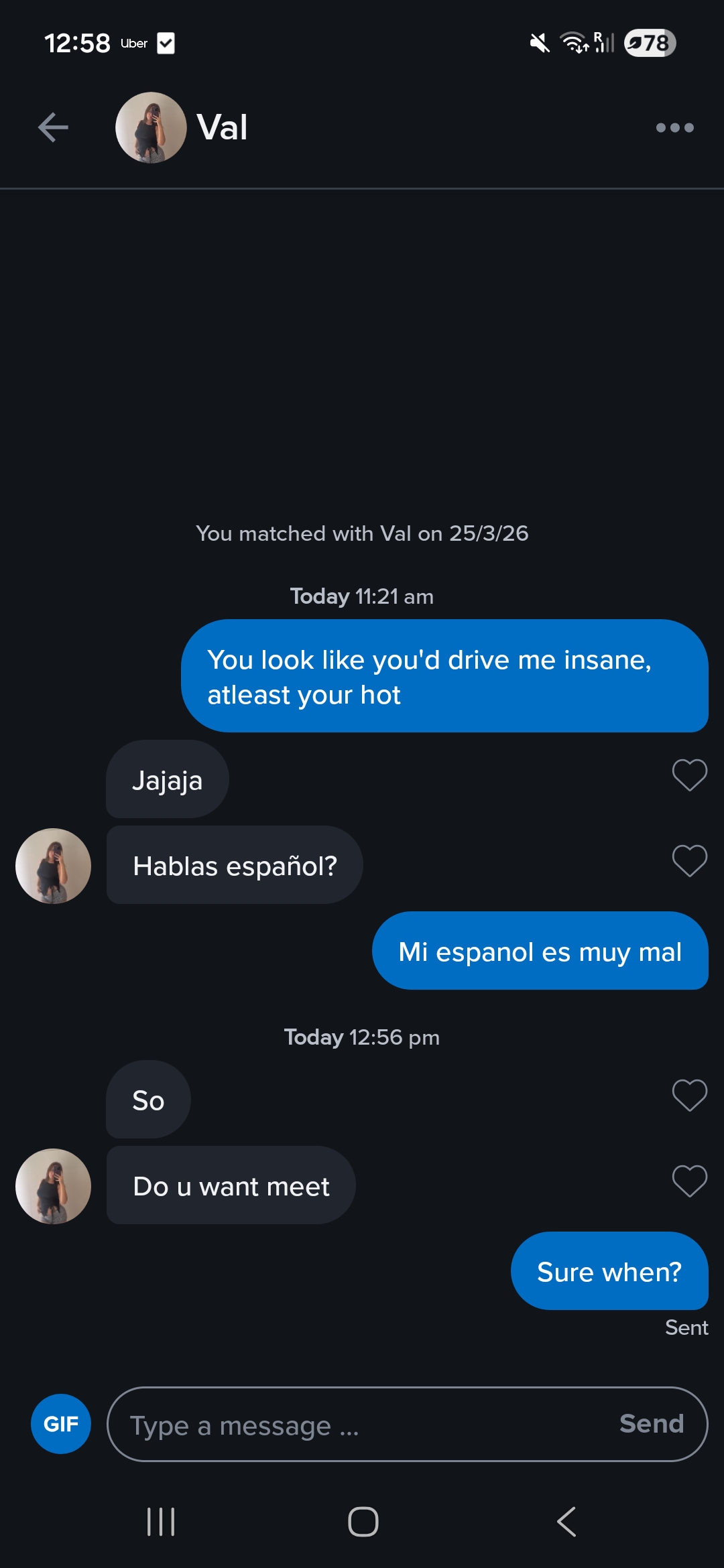Tap the GIF icon to browse GIFs
The image size is (724, 1568).
(x=60, y=1423)
